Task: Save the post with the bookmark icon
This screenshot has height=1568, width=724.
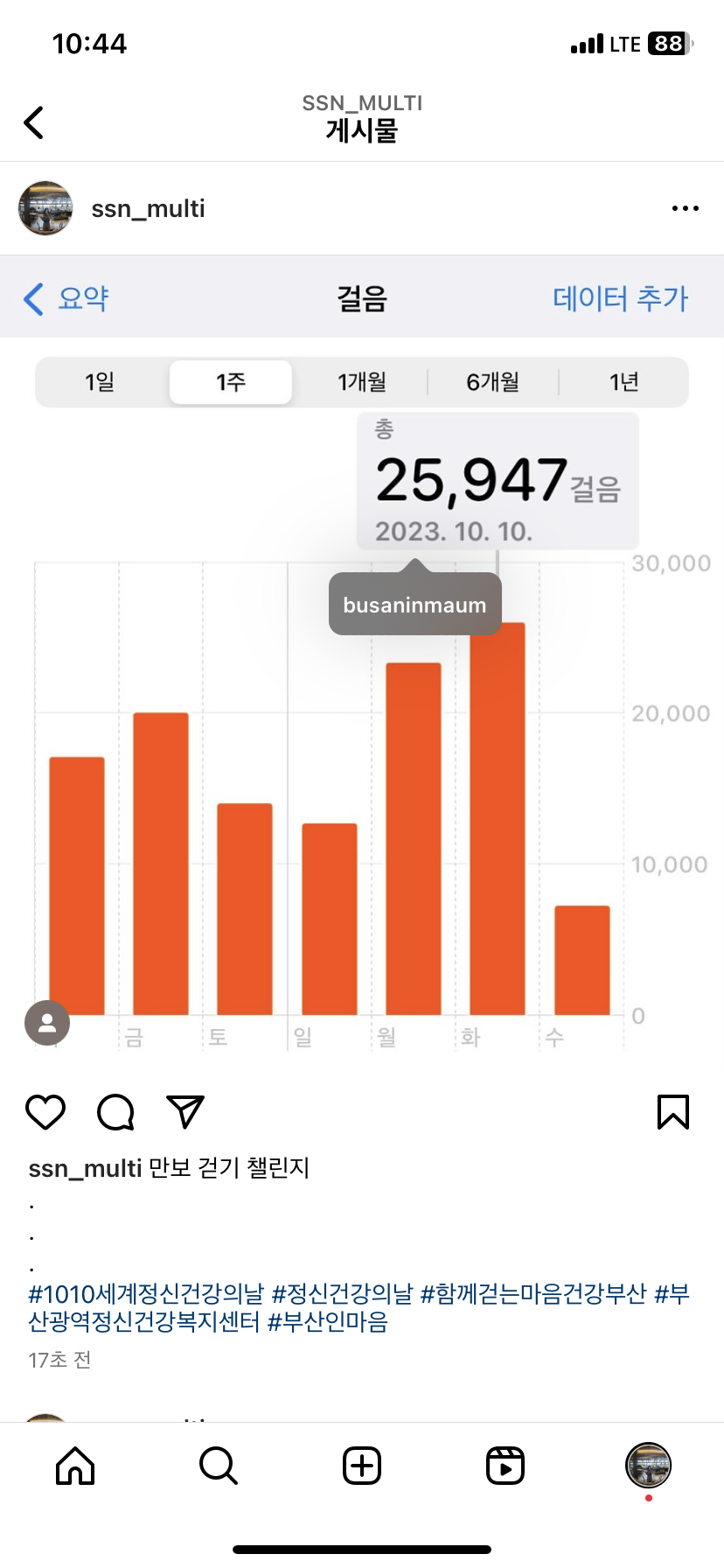Action: tap(672, 1112)
